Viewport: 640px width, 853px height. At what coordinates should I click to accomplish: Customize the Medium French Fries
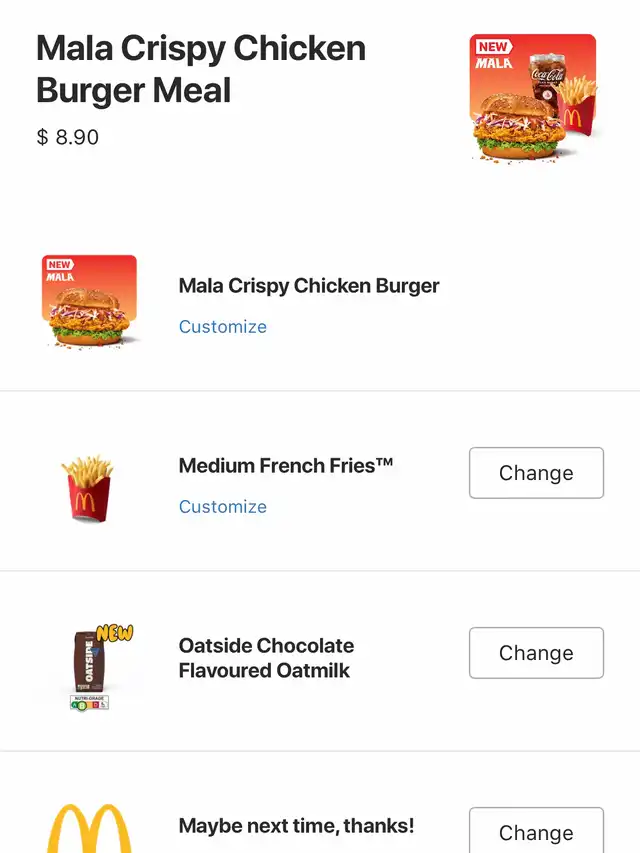[x=222, y=507]
